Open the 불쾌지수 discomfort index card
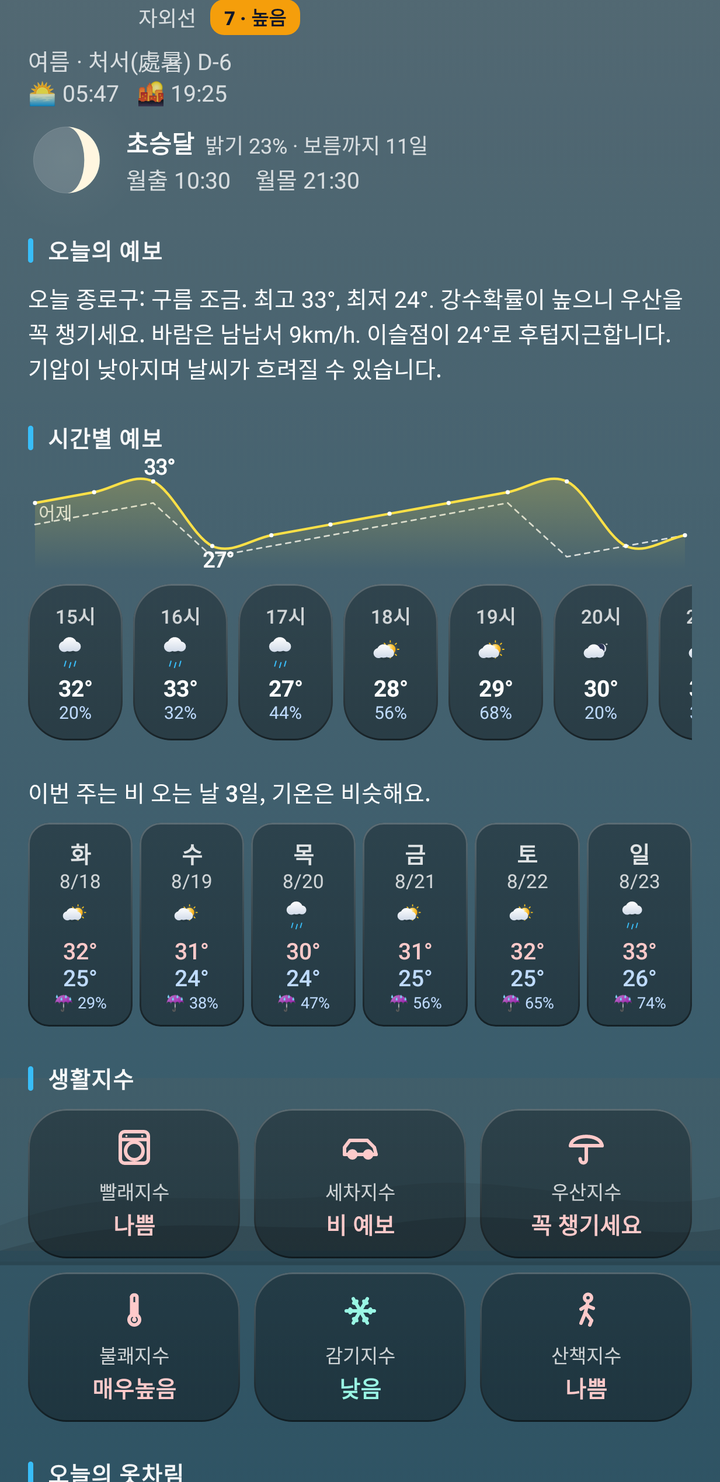This screenshot has height=1482, width=720. pos(134,1348)
